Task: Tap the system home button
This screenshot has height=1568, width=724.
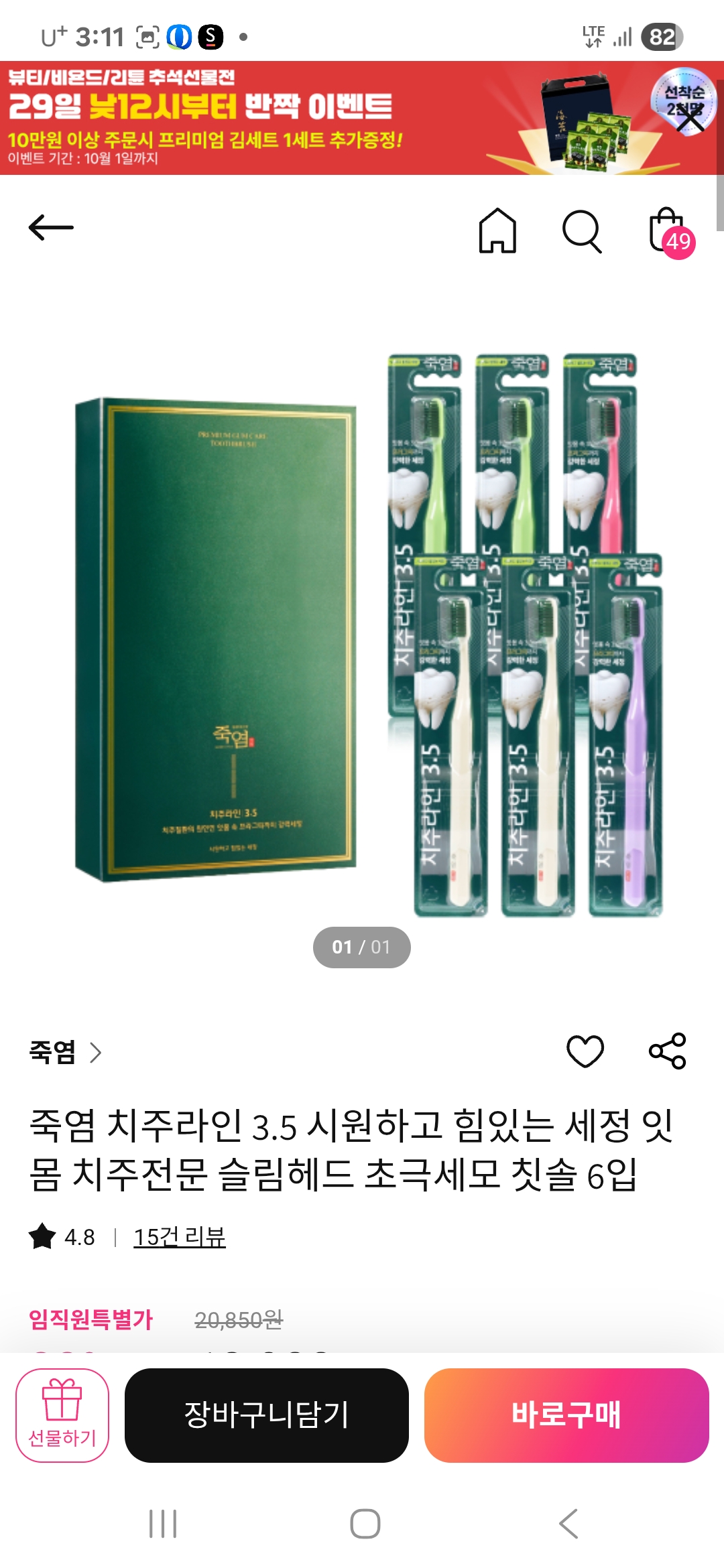Action: pyautogui.click(x=365, y=1524)
